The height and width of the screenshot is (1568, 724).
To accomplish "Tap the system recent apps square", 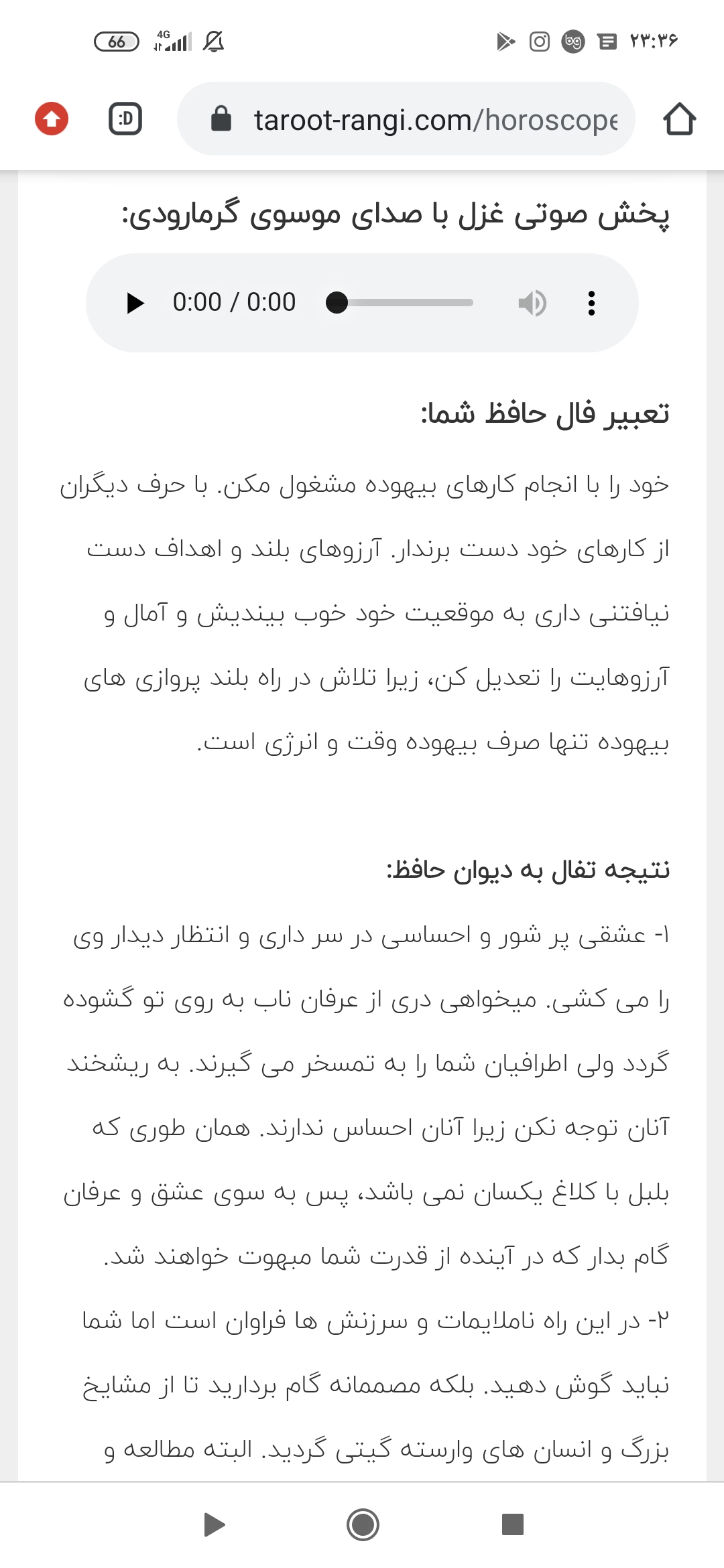I will [512, 1524].
